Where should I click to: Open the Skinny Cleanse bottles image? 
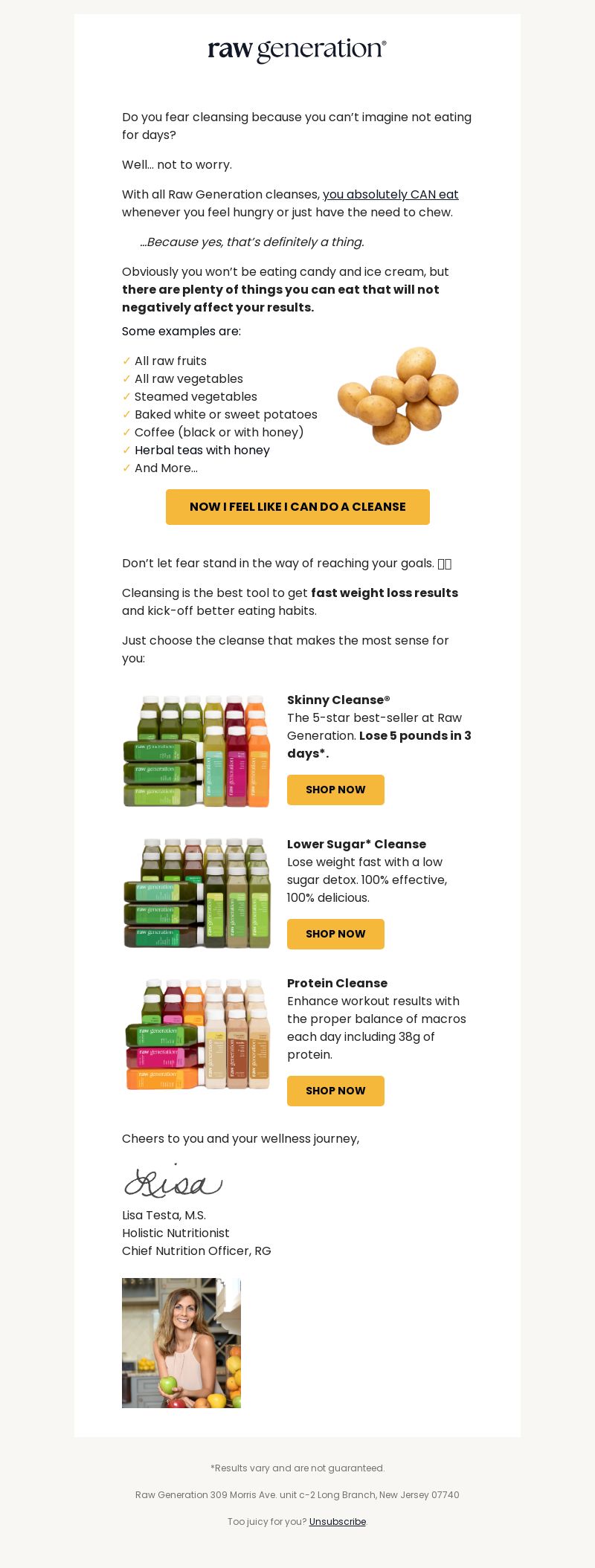[197, 751]
